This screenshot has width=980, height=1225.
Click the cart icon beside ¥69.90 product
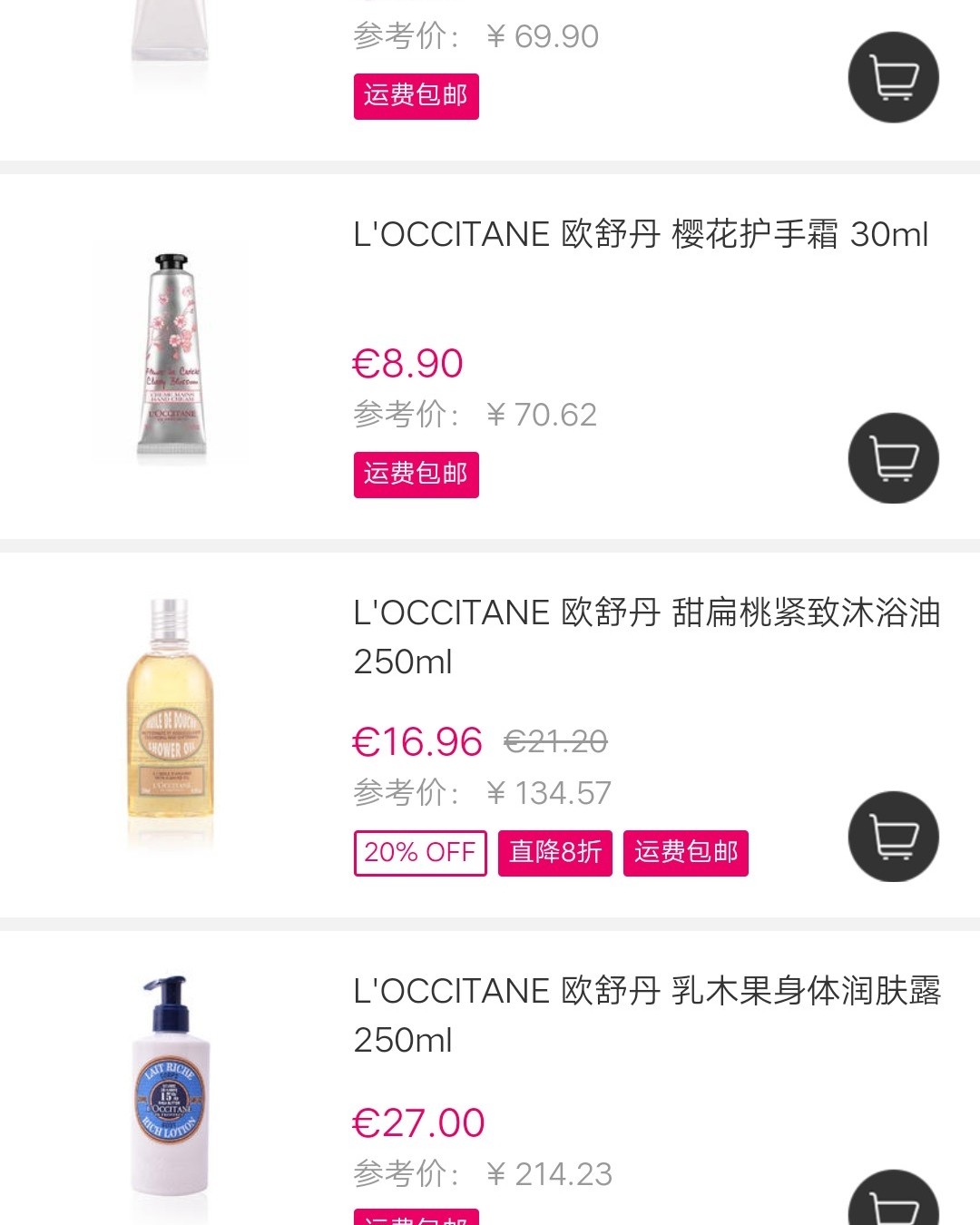893,77
